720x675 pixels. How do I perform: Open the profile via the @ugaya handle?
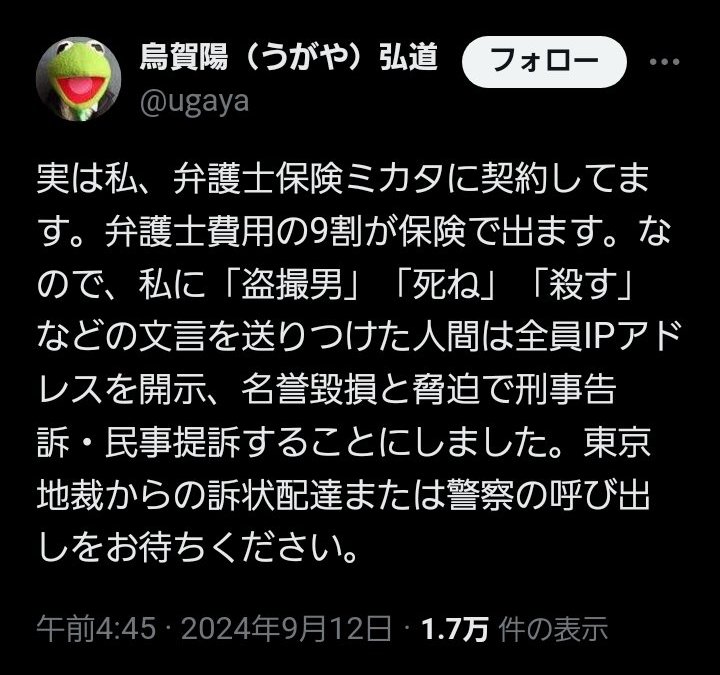pyautogui.click(x=194, y=102)
